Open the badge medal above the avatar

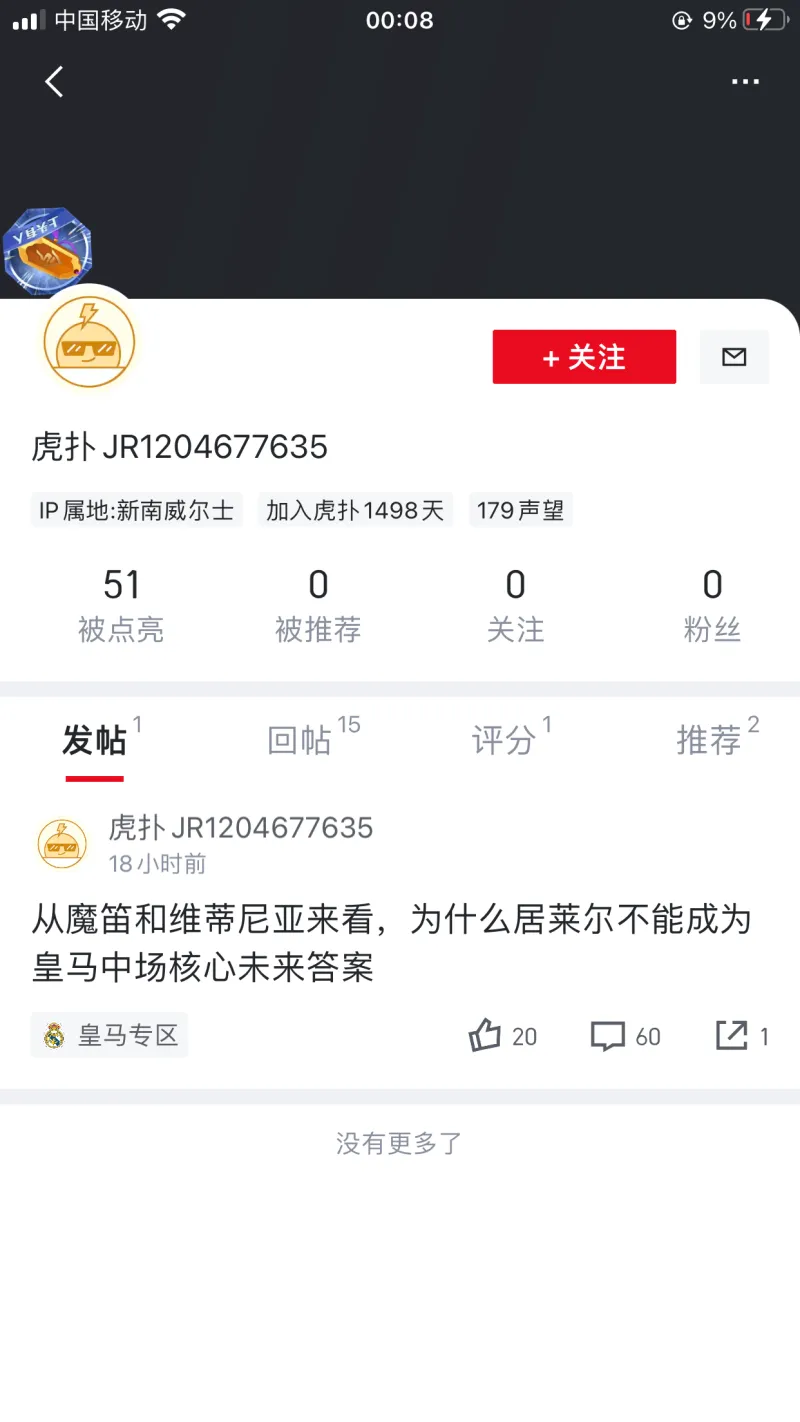click(x=47, y=250)
